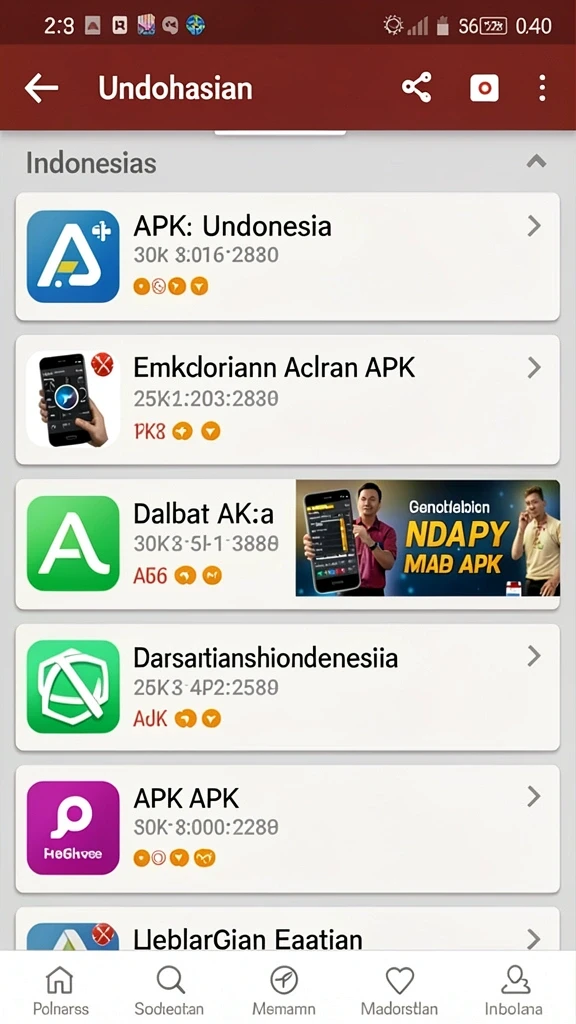Open the Madorstlan favorites tab

point(399,990)
